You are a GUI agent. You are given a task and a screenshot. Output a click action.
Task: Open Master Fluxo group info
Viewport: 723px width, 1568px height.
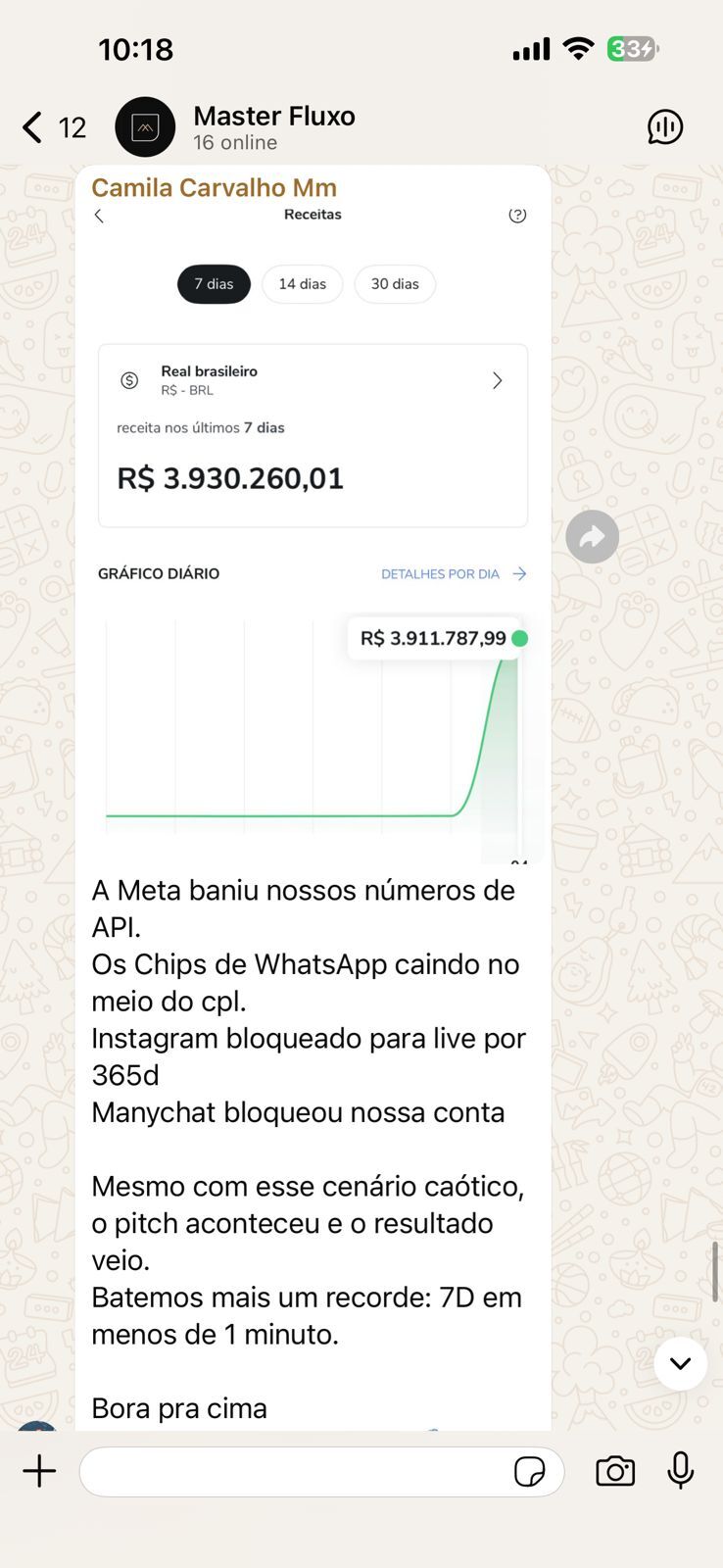pyautogui.click(x=274, y=127)
